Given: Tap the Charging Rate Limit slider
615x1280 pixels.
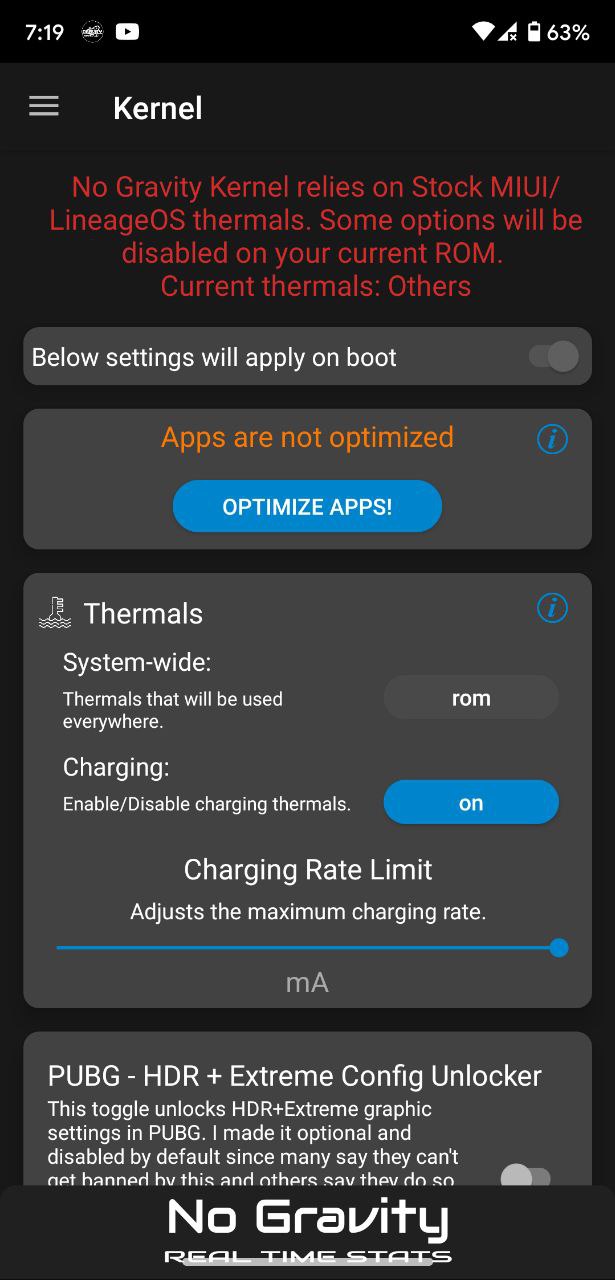Looking at the screenshot, I should click(307, 947).
